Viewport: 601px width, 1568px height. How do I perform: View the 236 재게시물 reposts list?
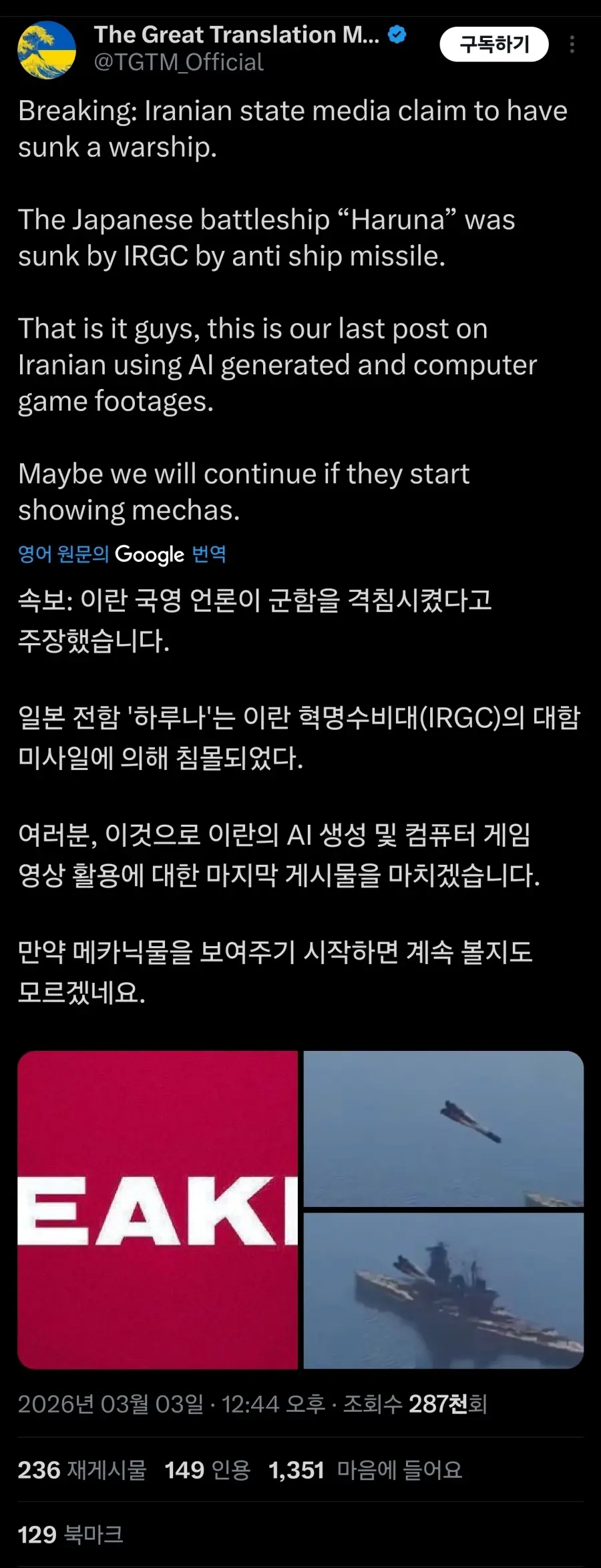[81, 1470]
